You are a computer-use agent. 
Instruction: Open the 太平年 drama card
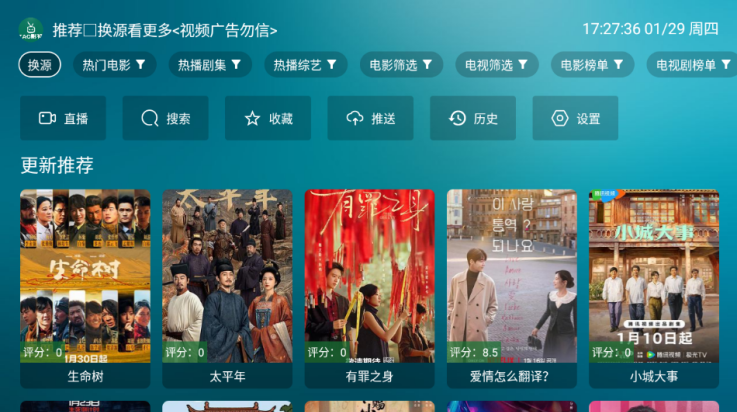(x=227, y=285)
